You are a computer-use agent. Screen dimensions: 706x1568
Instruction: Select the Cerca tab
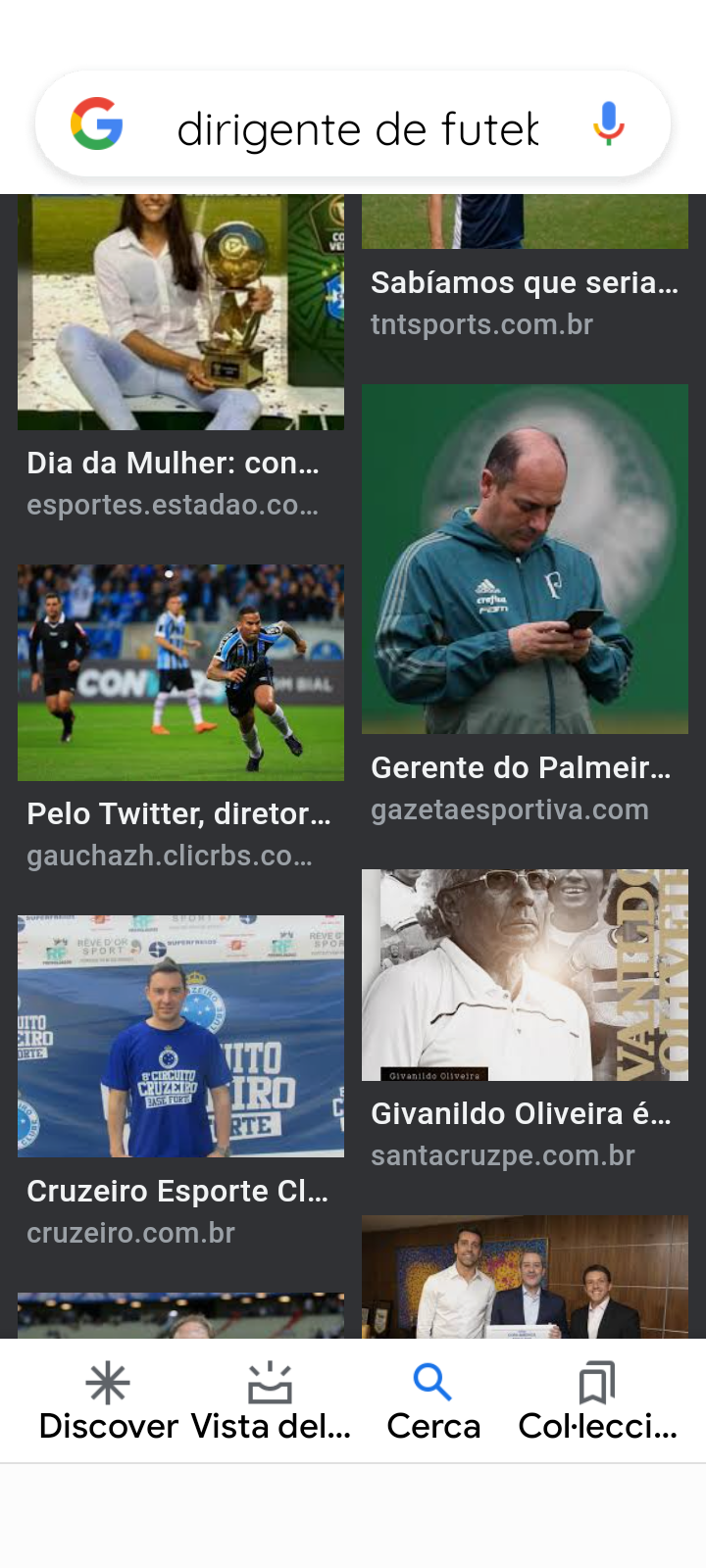[432, 1402]
